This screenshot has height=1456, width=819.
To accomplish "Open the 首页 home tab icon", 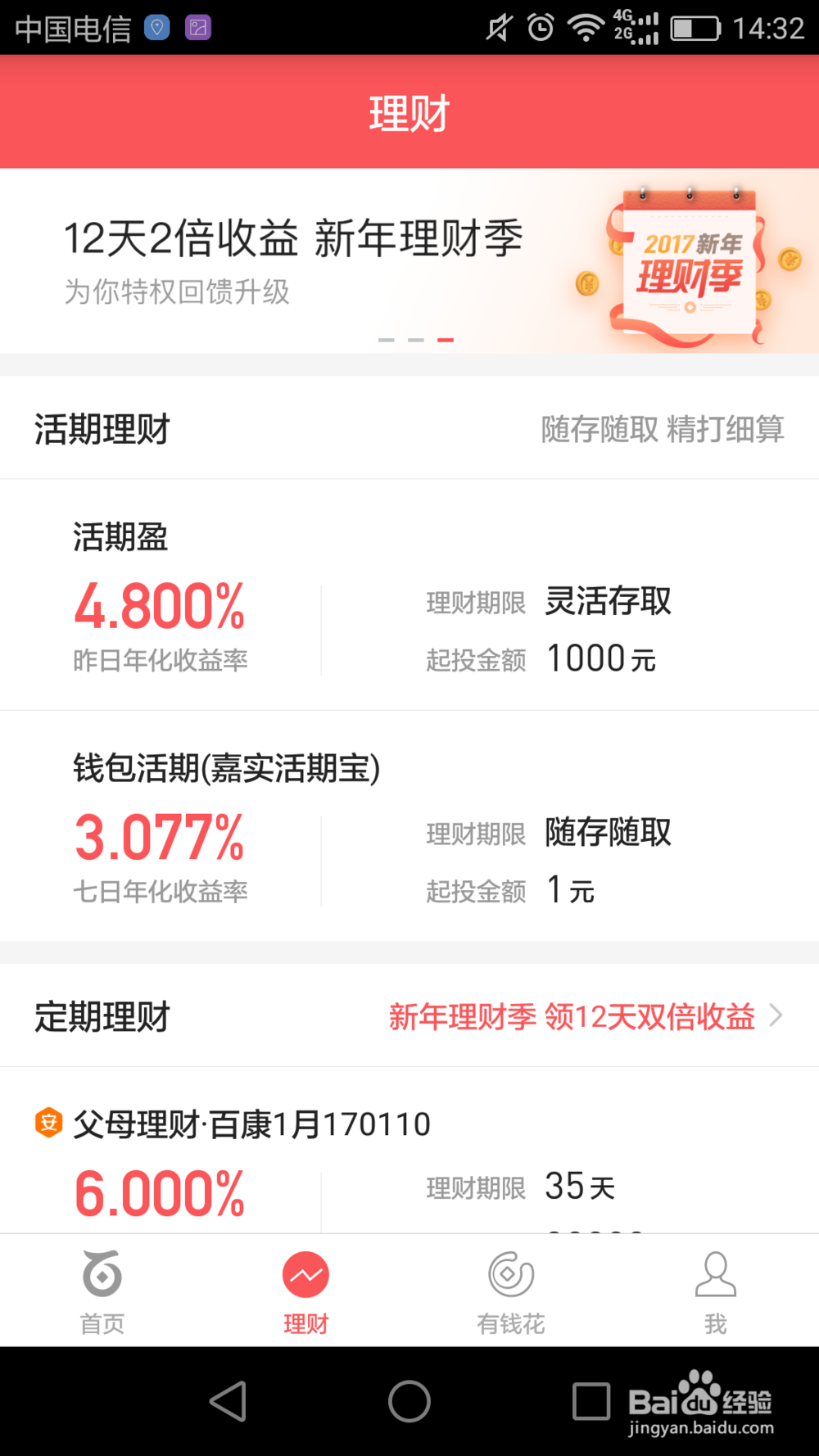I will click(x=100, y=1276).
